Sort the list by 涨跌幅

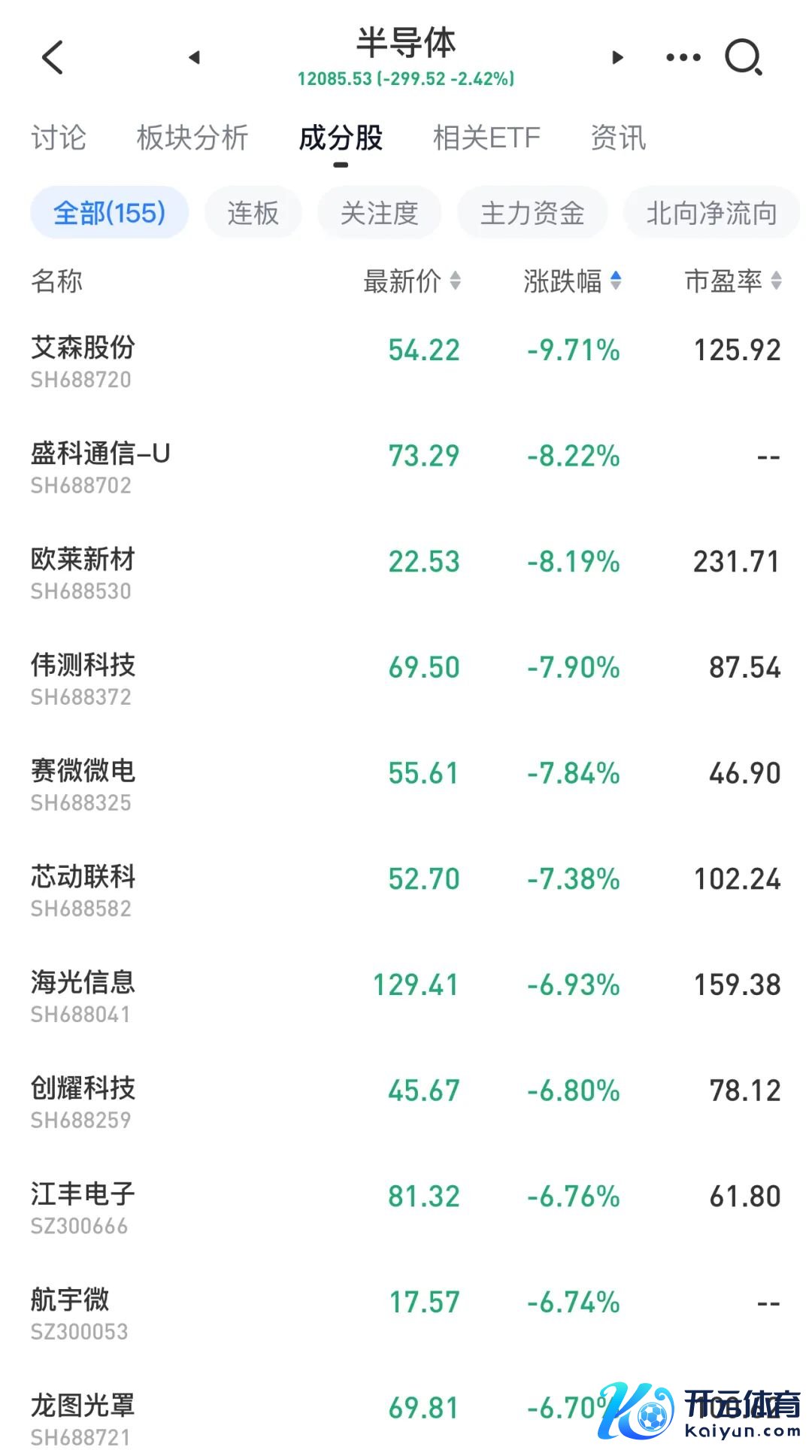click(x=573, y=281)
